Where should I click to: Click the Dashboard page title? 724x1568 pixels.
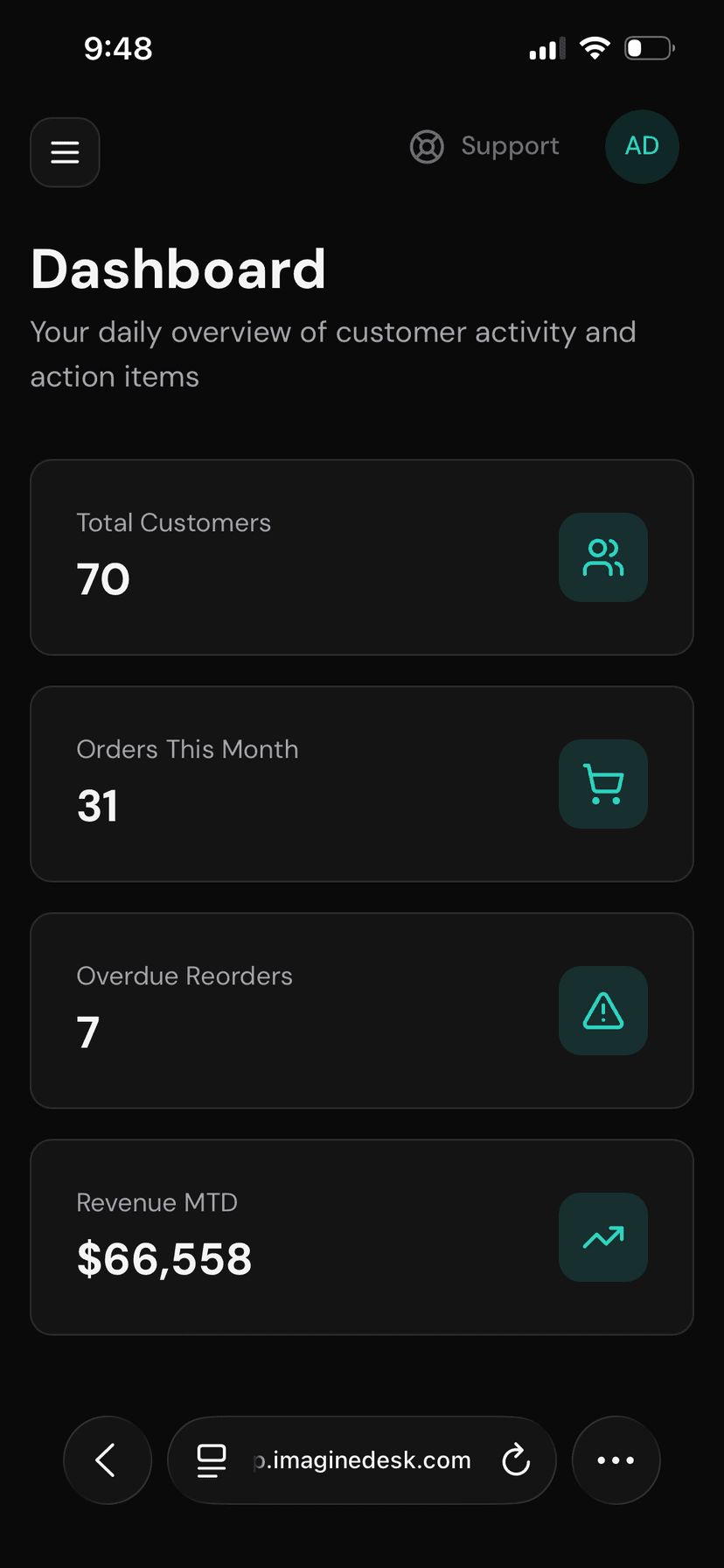[x=178, y=269]
